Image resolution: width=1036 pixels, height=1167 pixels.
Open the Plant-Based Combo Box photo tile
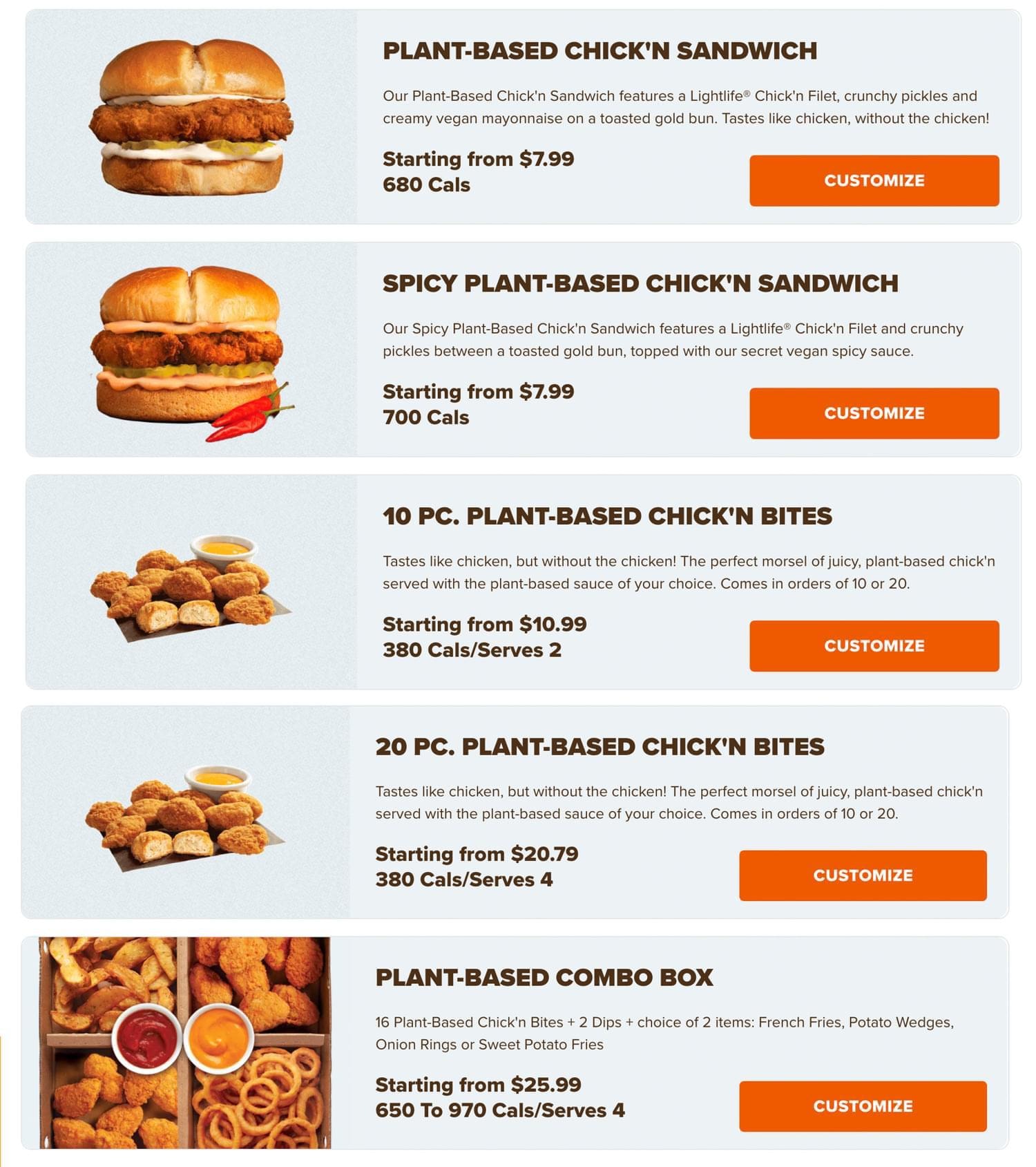pos(185,1042)
